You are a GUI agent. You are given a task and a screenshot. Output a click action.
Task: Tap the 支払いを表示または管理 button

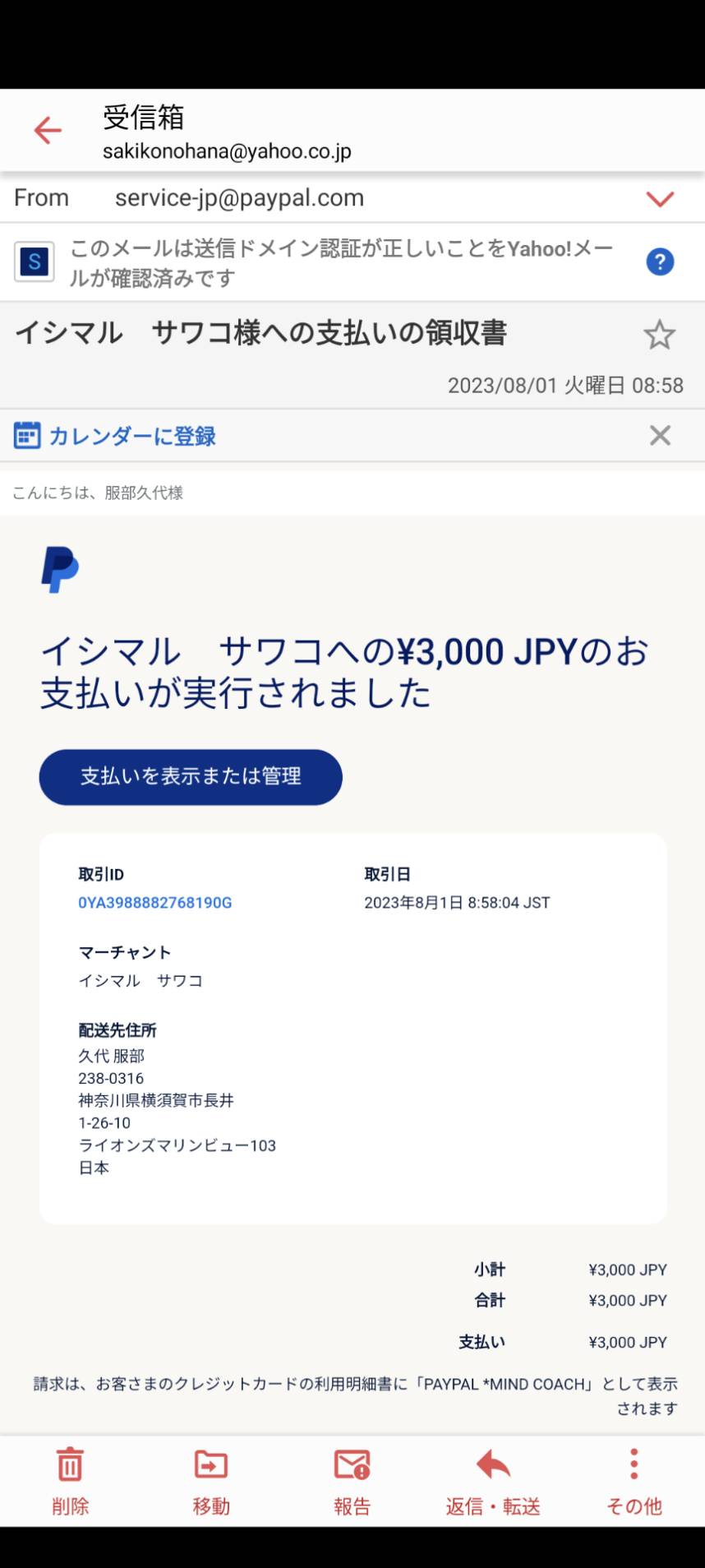[x=191, y=776]
